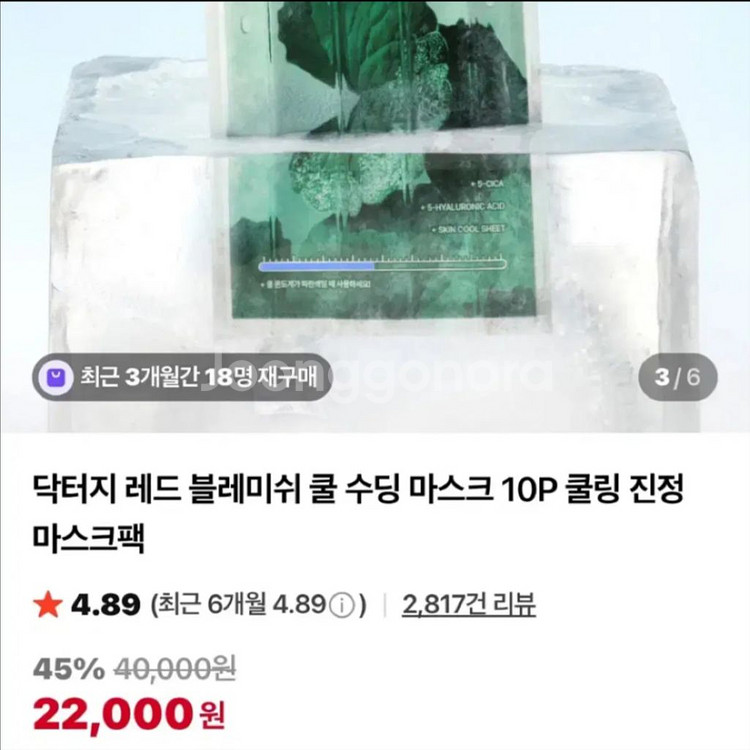Screen dimensions: 750x750
Task: Open the 2,817건 리뷰 reviews link
Action: [468, 605]
